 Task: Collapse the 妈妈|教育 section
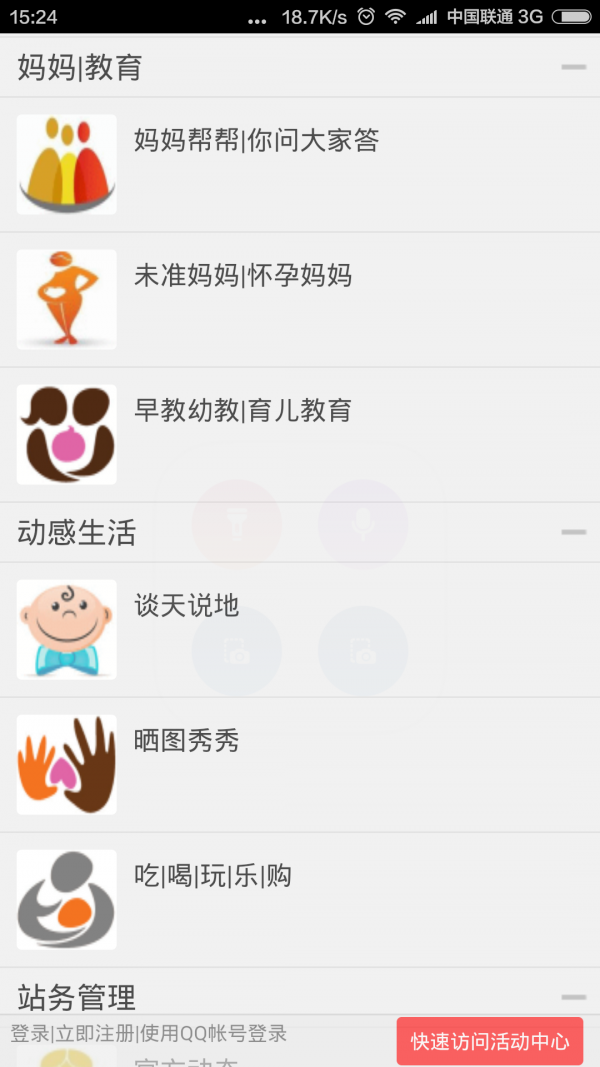click(x=573, y=67)
